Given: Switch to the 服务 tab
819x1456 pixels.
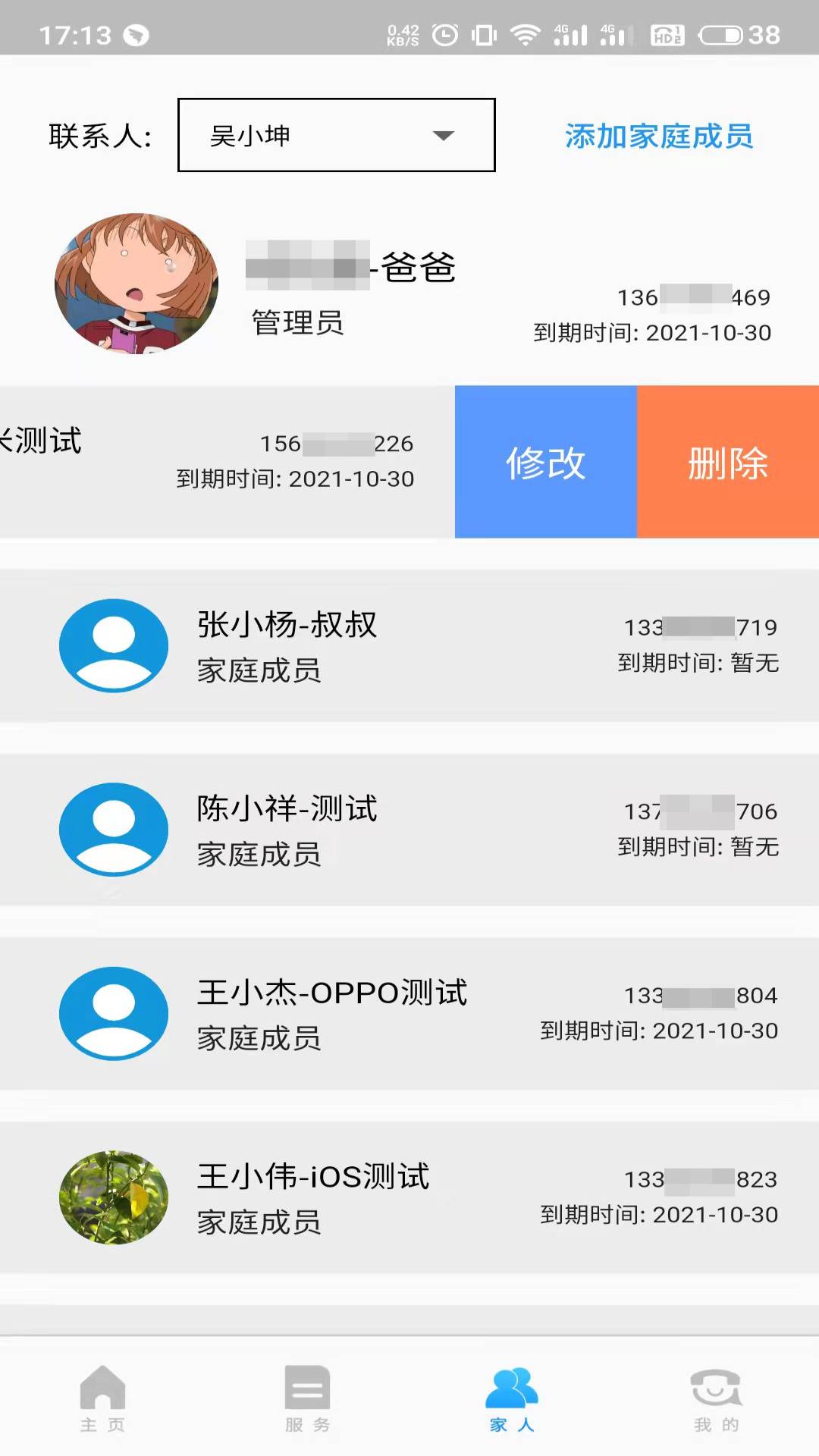Looking at the screenshot, I should (x=307, y=1399).
